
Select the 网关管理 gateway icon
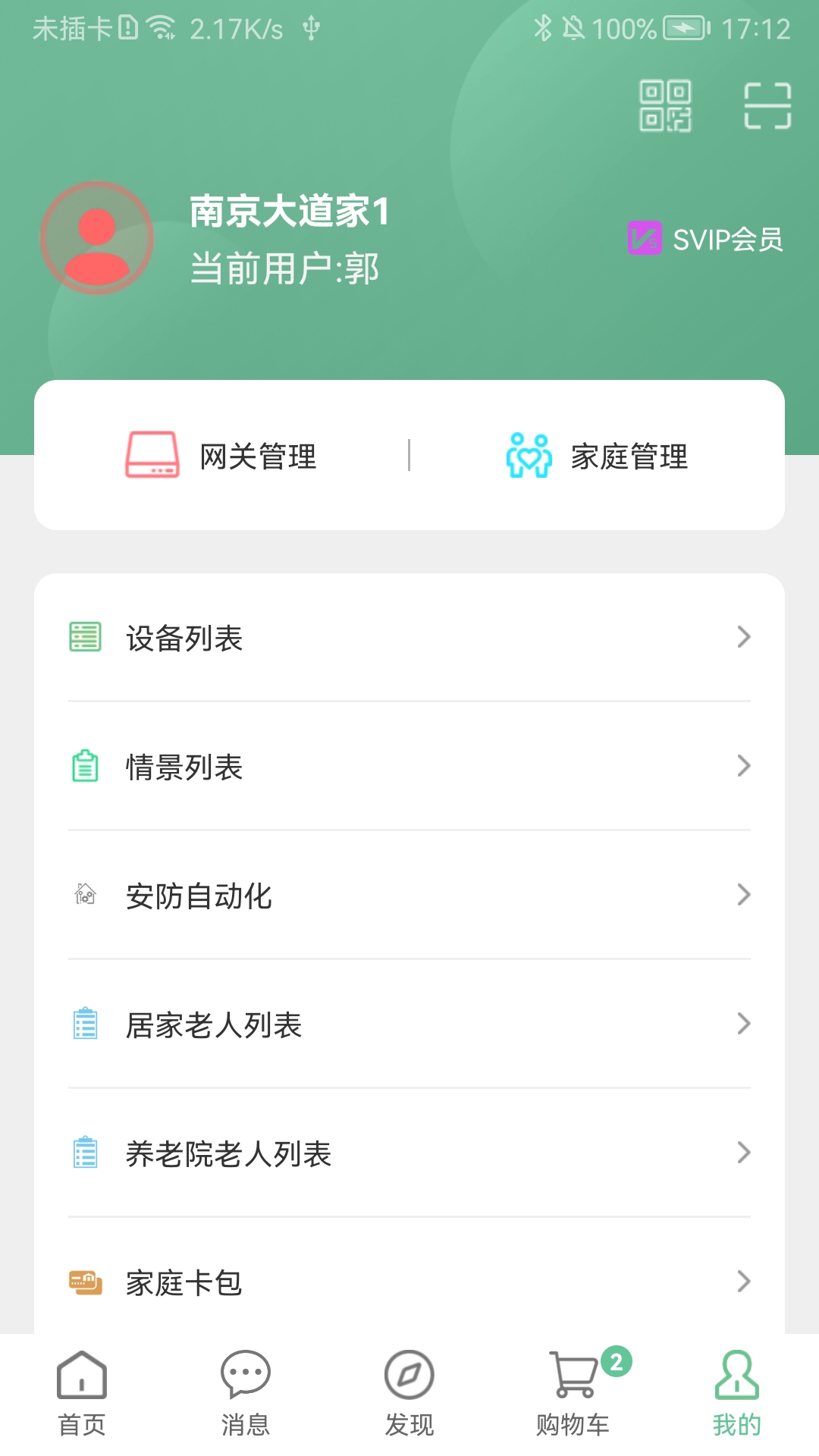click(151, 455)
